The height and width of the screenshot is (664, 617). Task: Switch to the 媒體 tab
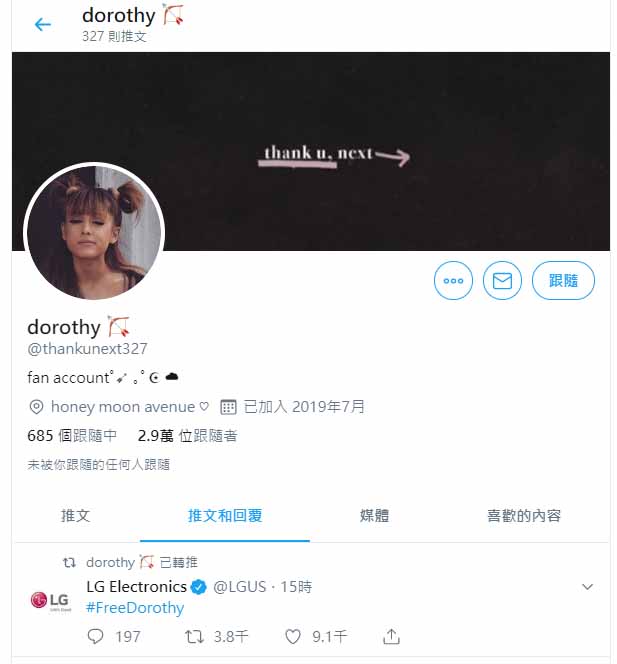tap(374, 516)
